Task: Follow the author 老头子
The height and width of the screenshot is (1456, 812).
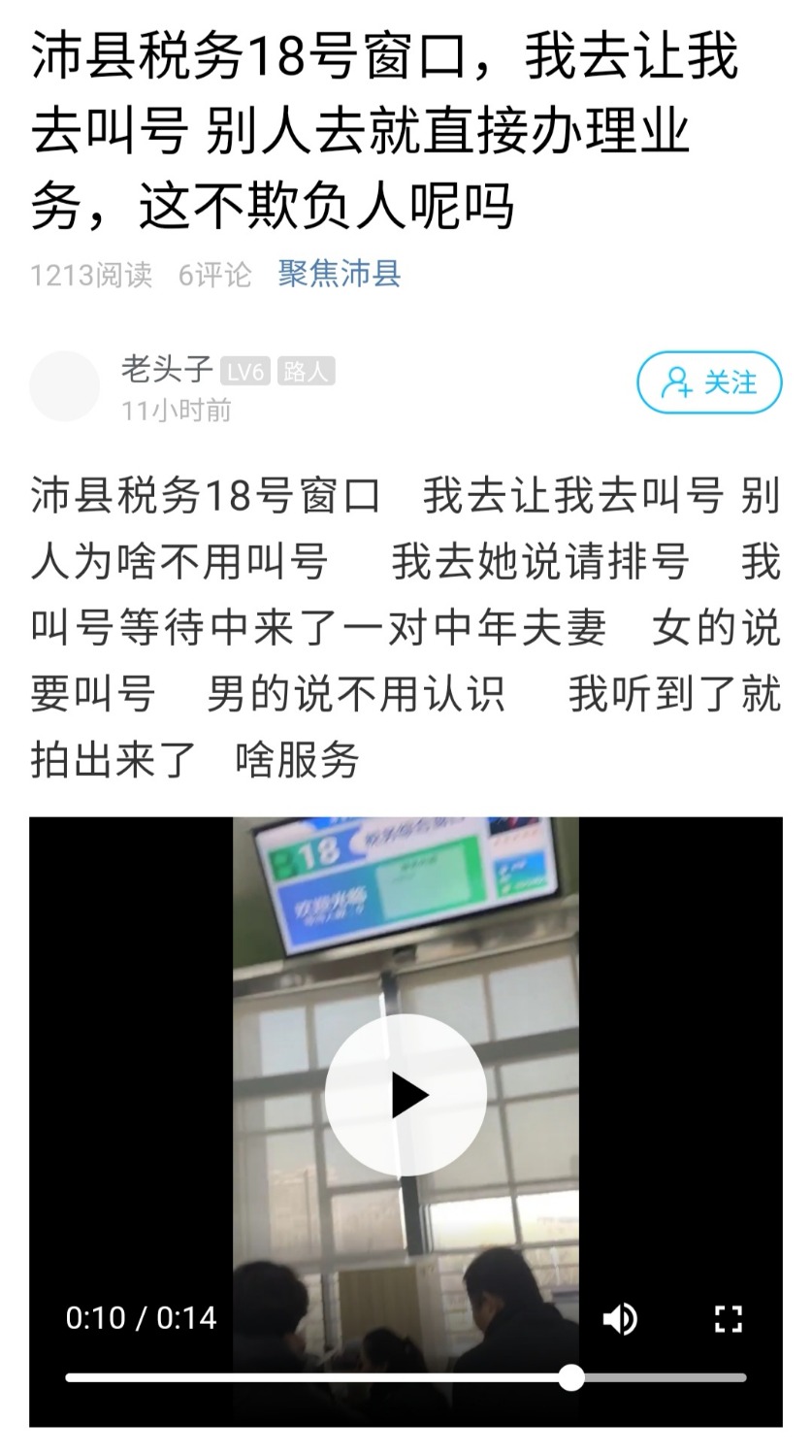Action: pyautogui.click(x=709, y=382)
